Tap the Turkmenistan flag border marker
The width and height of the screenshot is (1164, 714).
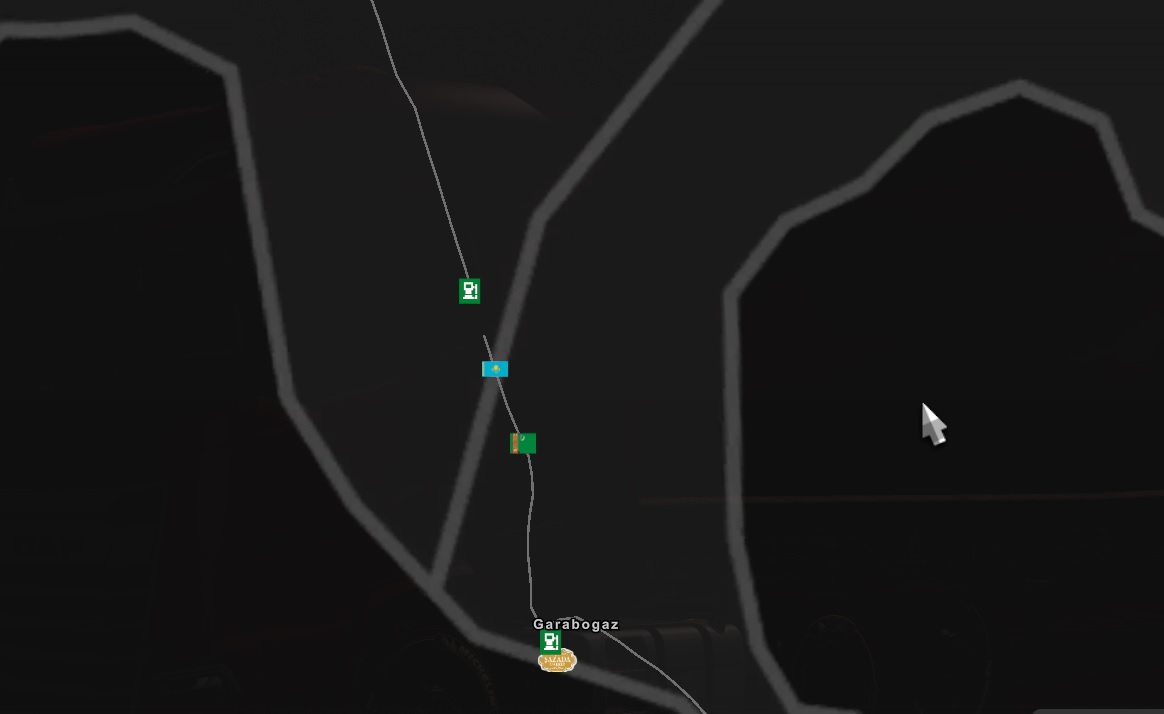coord(523,443)
